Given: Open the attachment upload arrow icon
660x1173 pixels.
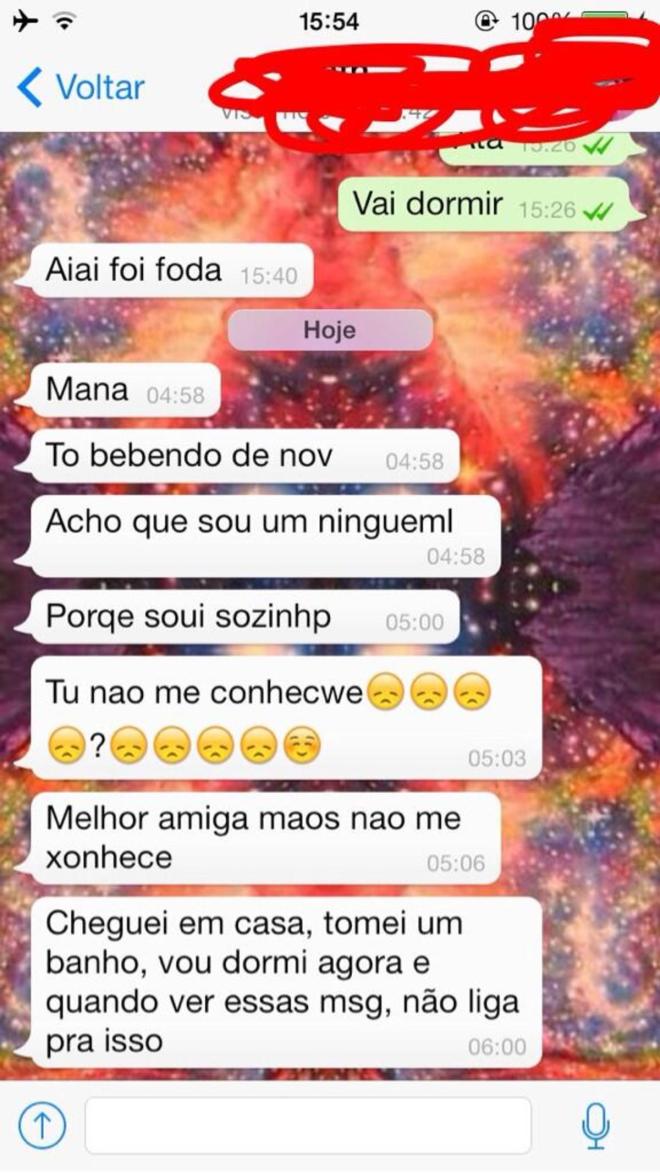Looking at the screenshot, I should (42, 1126).
